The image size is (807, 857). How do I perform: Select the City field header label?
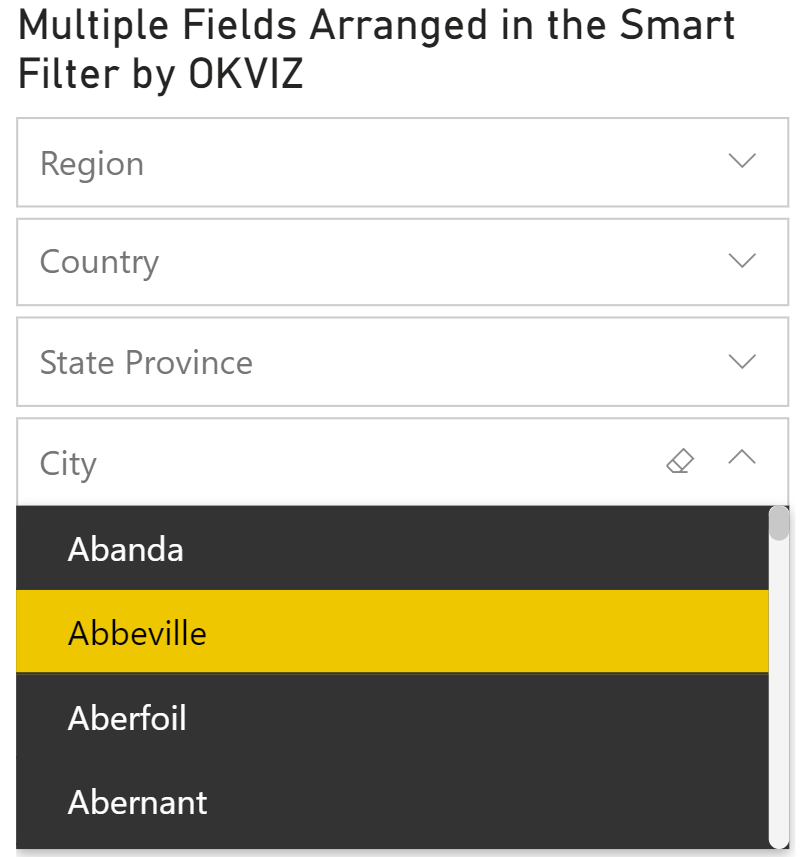(x=67, y=463)
